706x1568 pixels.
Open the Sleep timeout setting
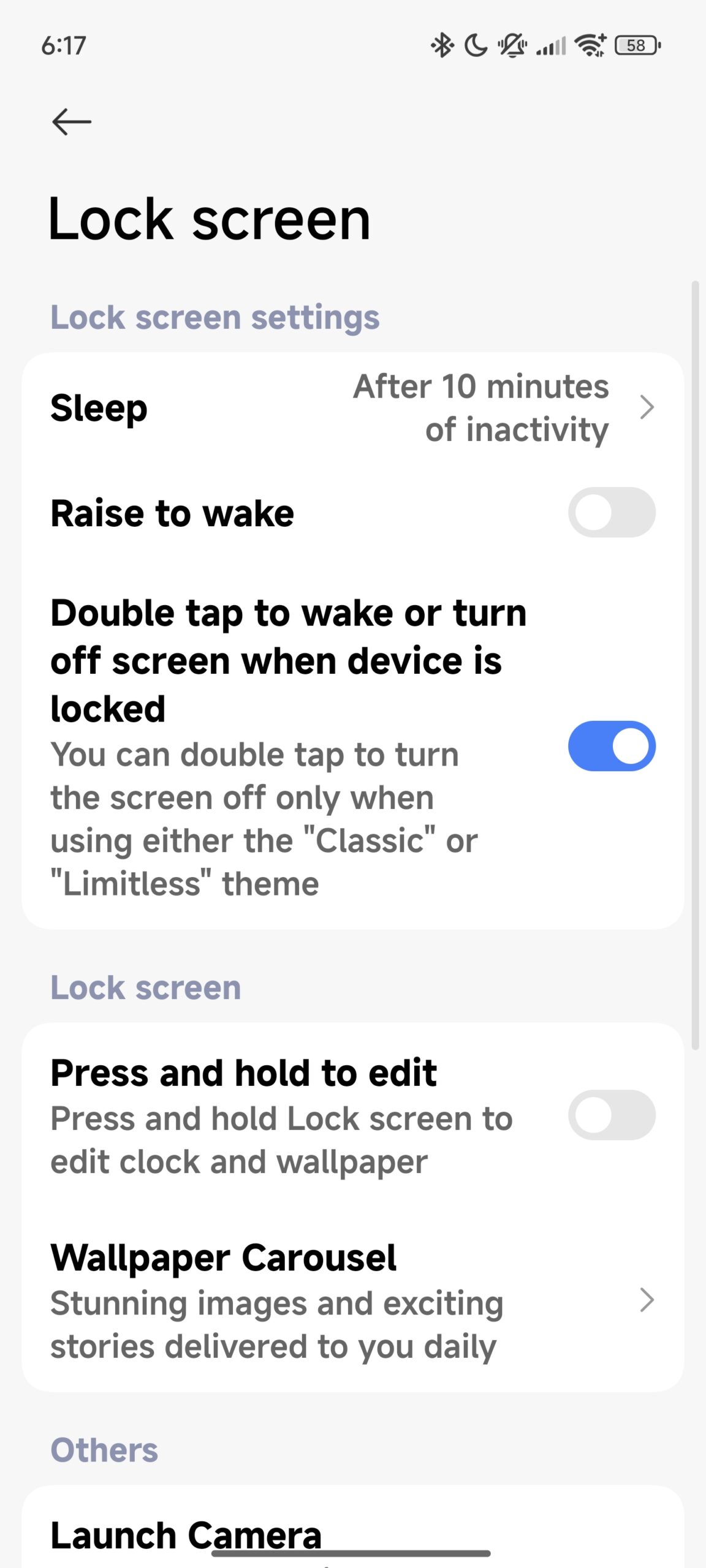pyautogui.click(x=353, y=408)
